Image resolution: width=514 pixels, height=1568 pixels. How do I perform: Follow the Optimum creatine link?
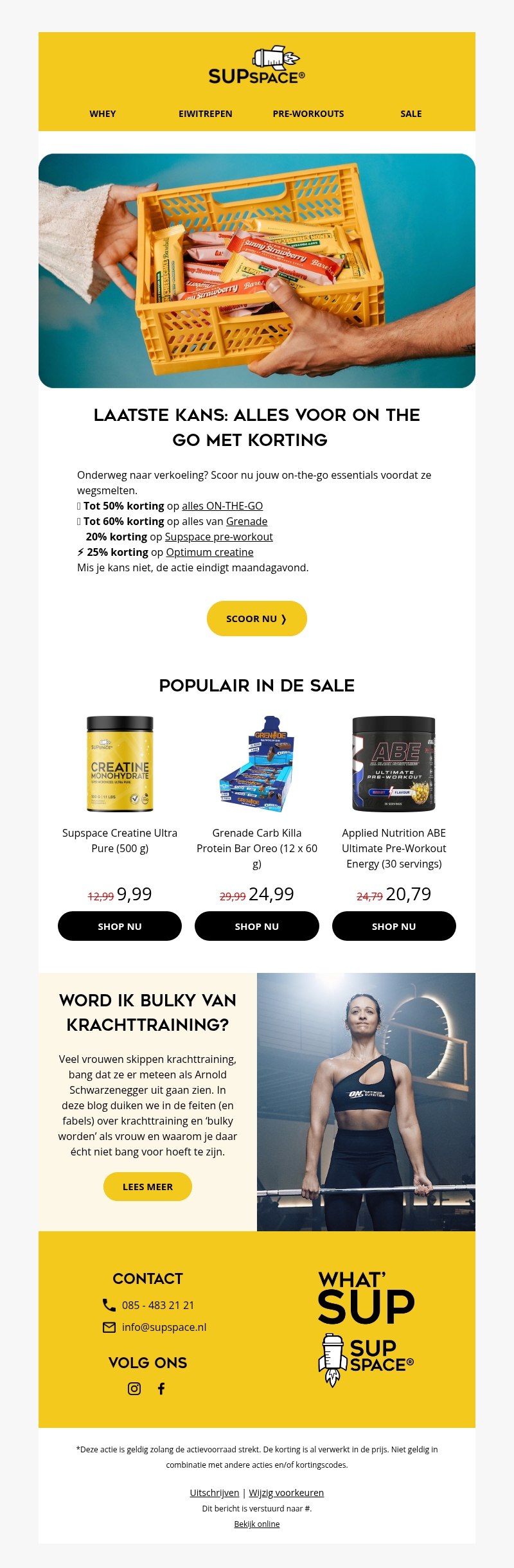[209, 552]
